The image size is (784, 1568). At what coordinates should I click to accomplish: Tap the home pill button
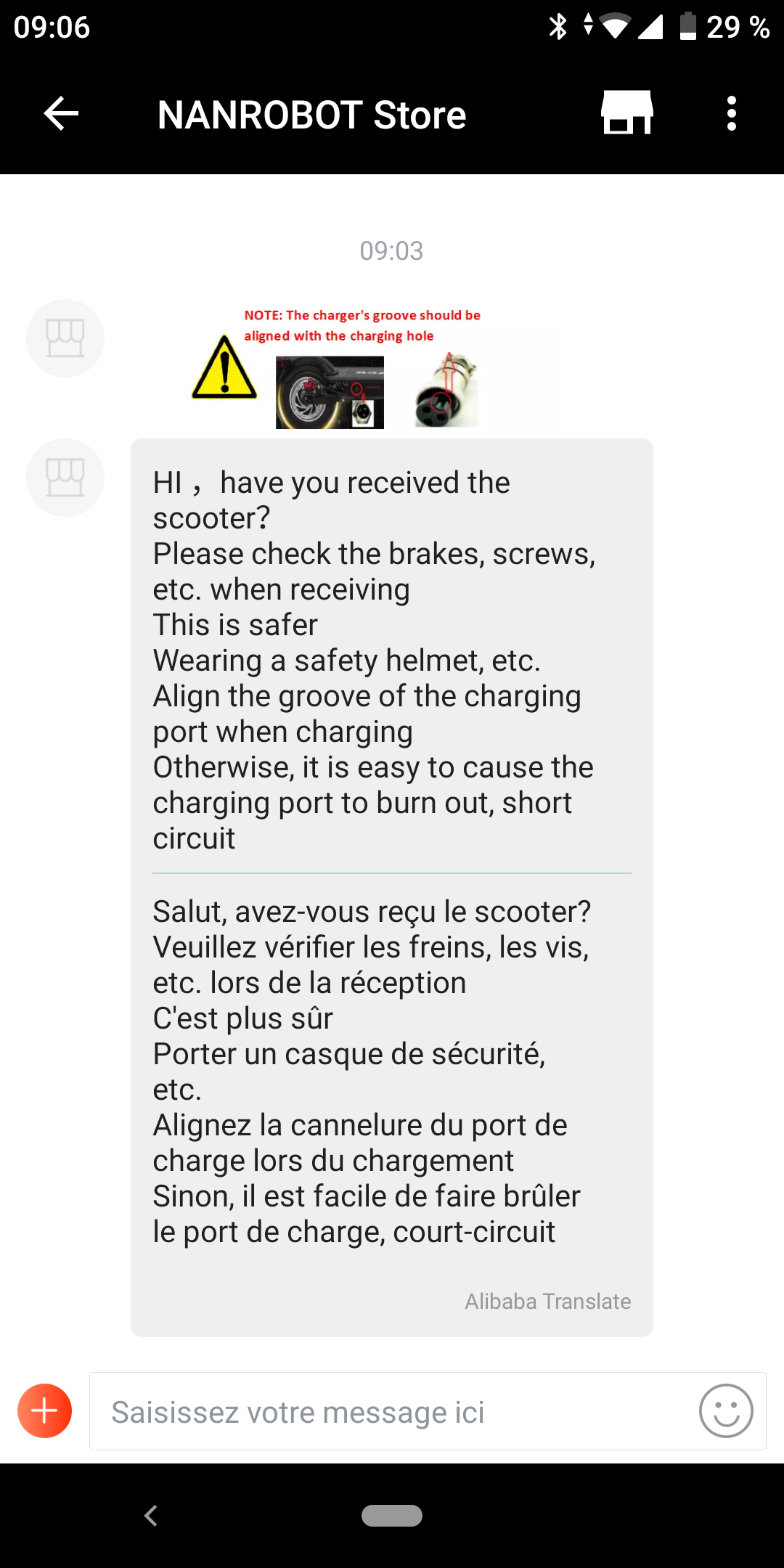coord(392,1516)
